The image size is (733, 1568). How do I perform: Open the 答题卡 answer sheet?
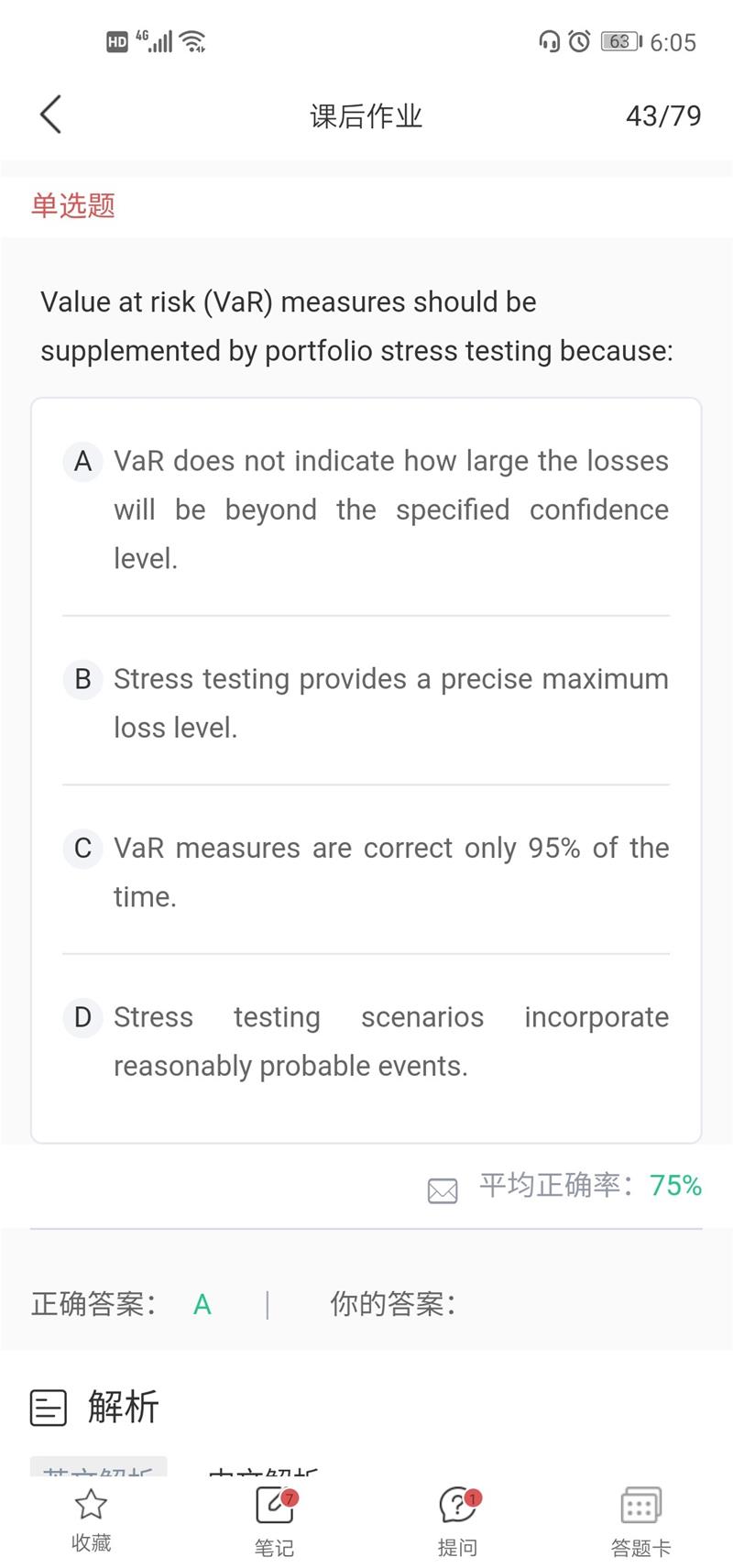[x=640, y=1521]
